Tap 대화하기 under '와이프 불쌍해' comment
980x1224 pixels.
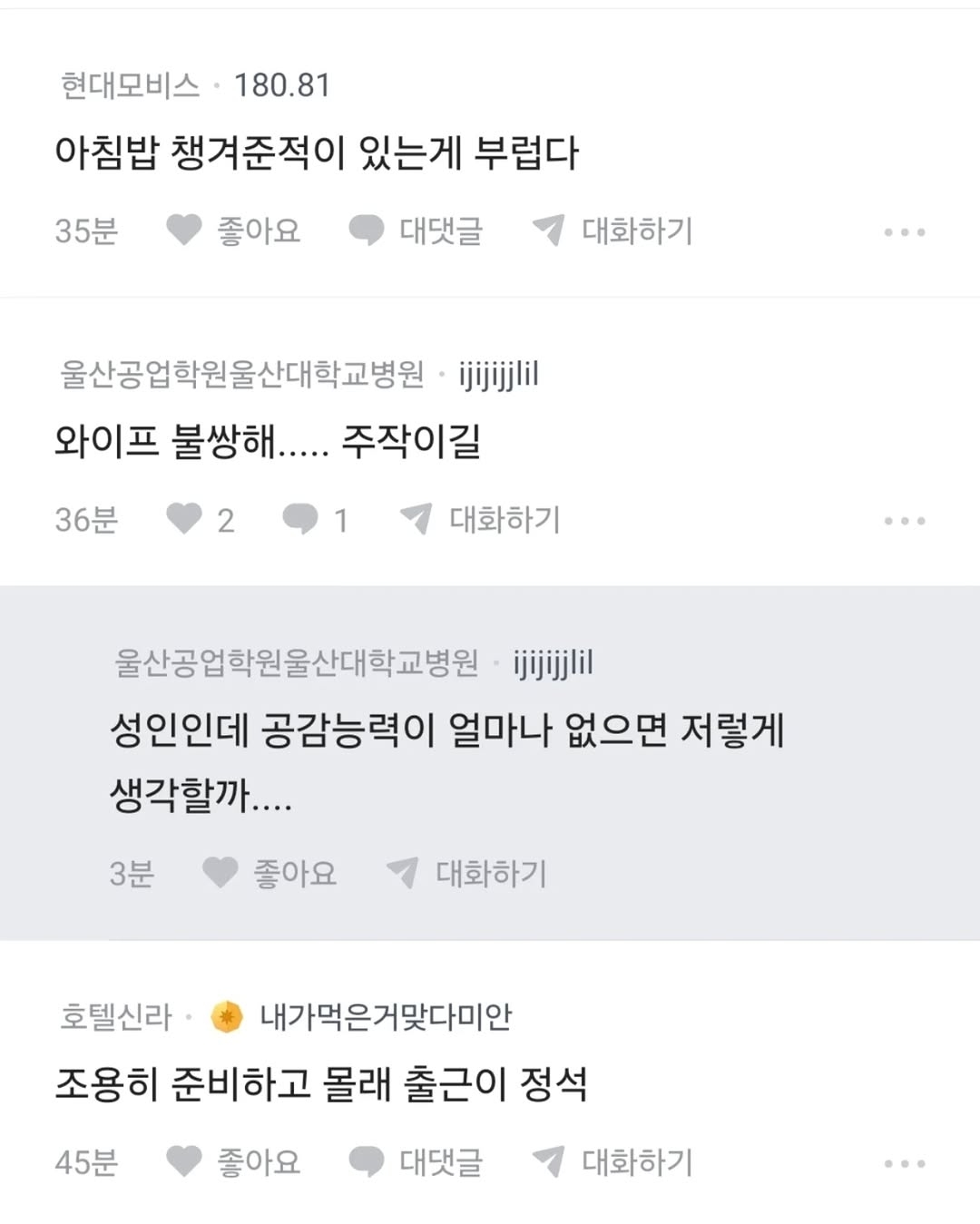(x=481, y=520)
